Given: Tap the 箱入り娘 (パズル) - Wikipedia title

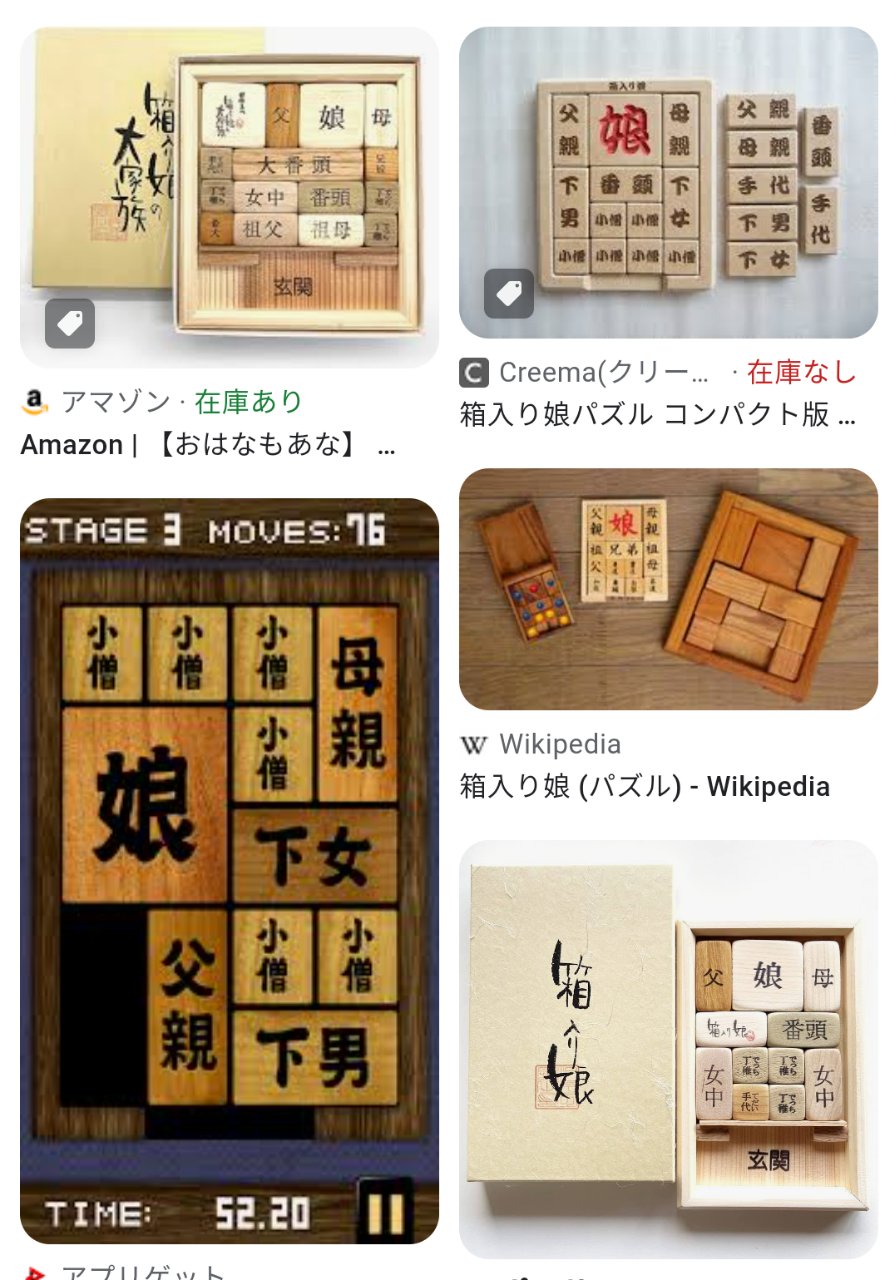Looking at the screenshot, I should pyautogui.click(x=644, y=787).
